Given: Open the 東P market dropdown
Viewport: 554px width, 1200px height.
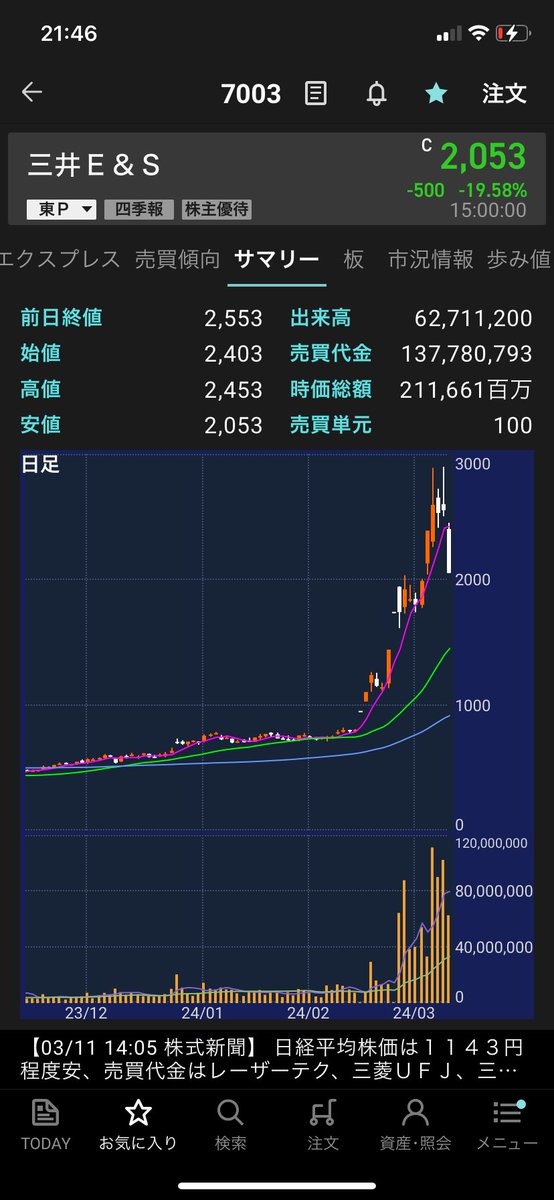Looking at the screenshot, I should (62, 210).
